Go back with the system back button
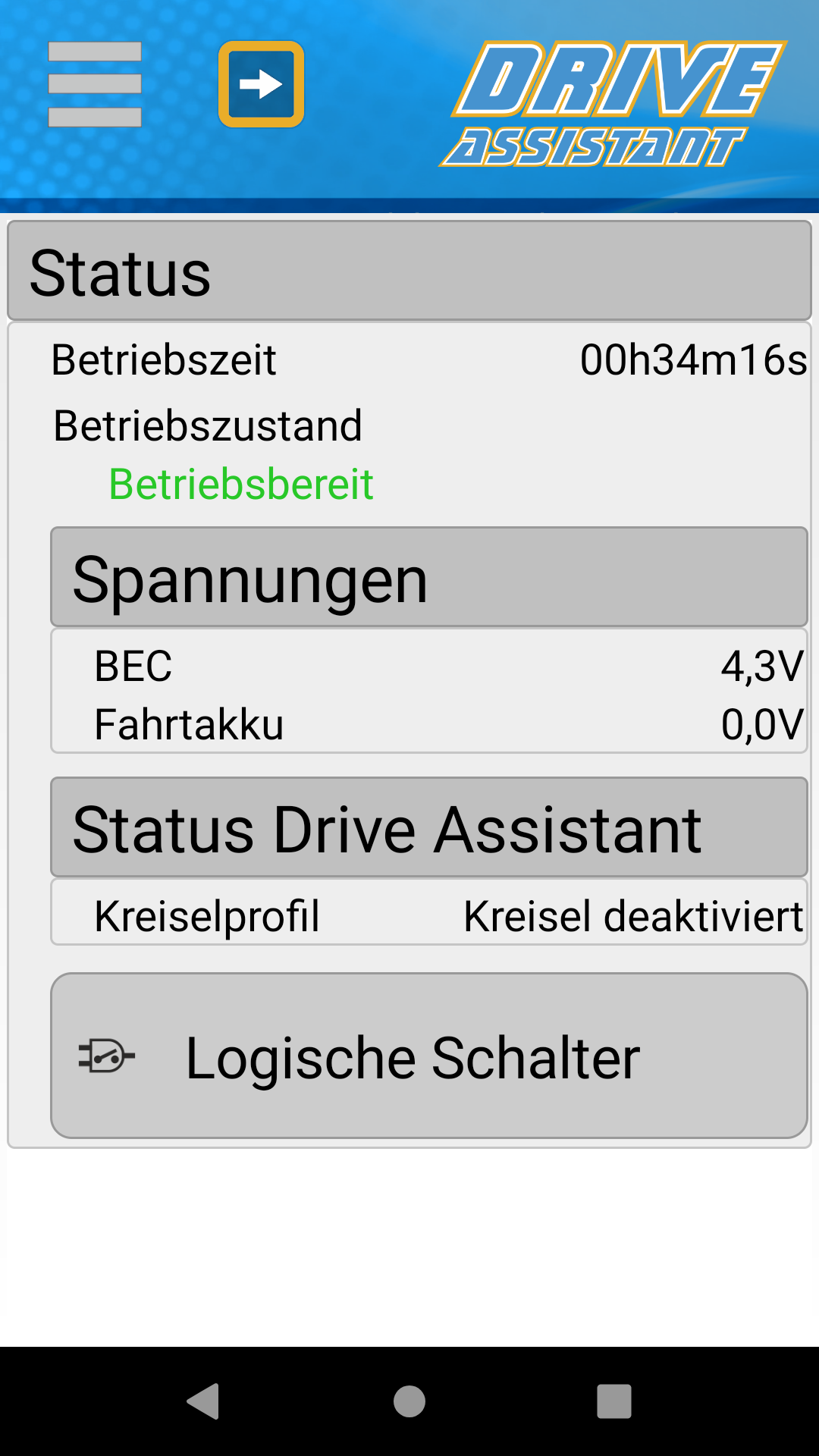819x1456 pixels. [x=203, y=1401]
